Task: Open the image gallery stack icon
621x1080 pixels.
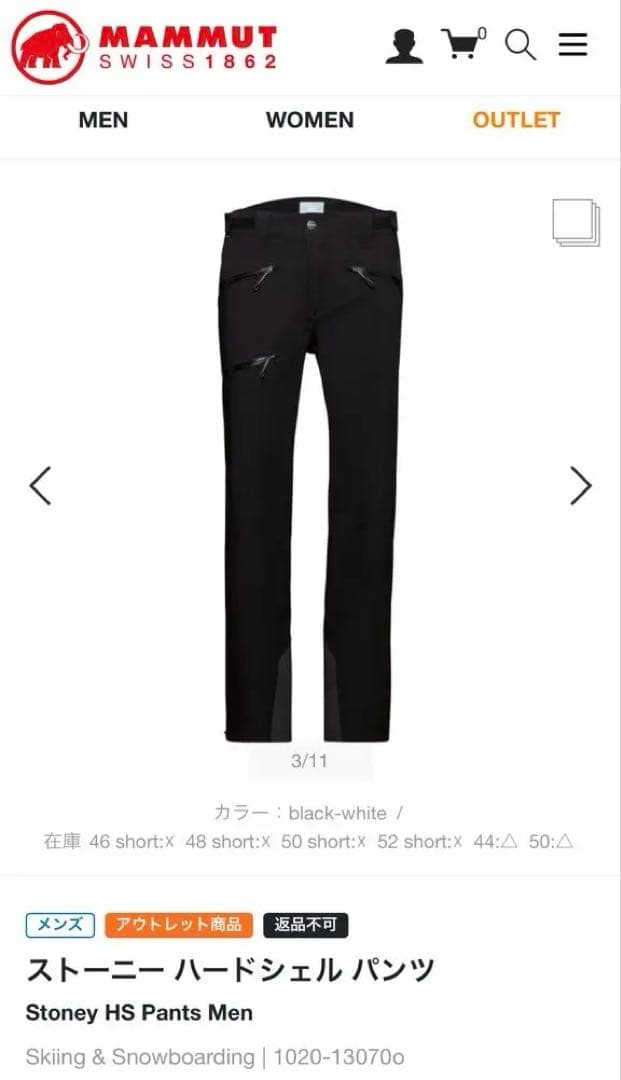Action: [576, 223]
